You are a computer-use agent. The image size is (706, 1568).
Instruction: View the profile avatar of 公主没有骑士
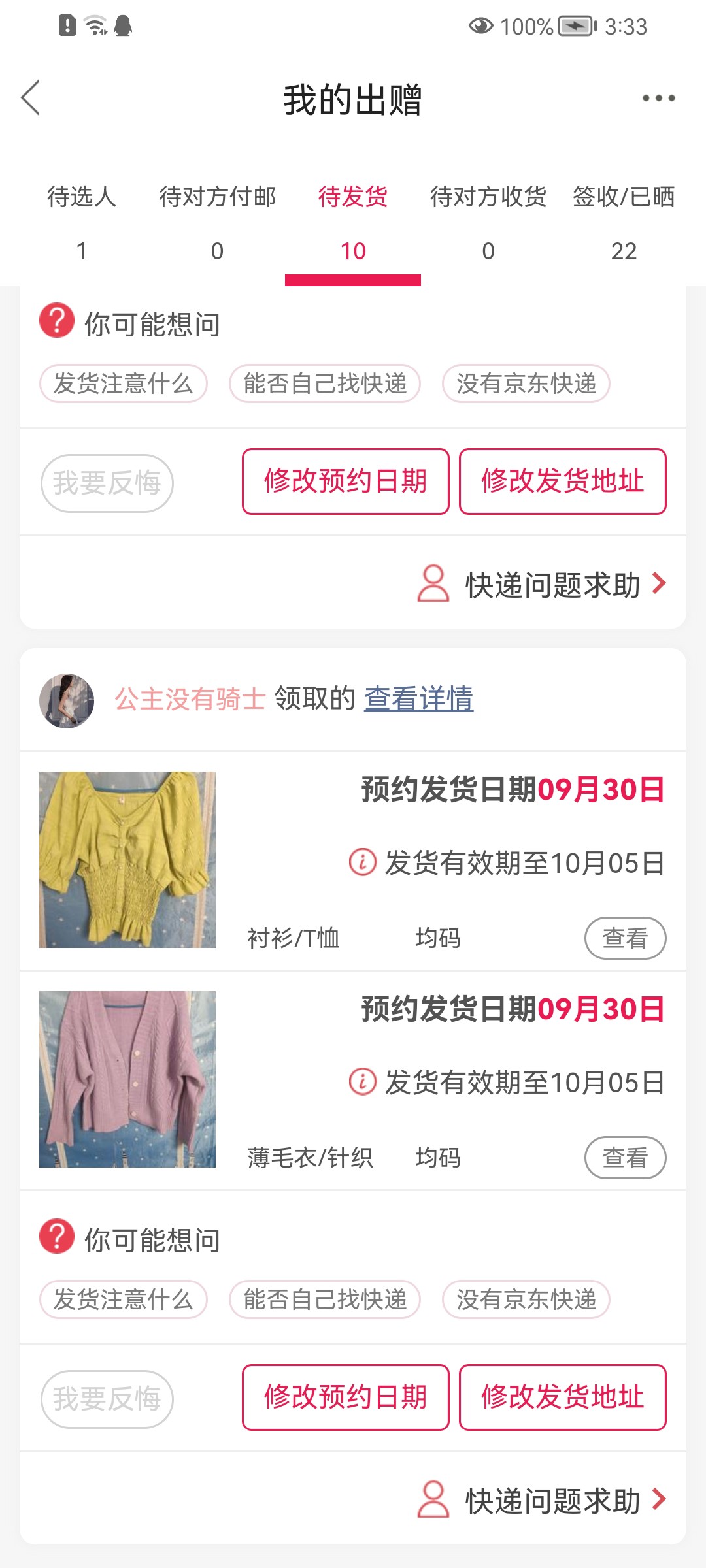(x=67, y=701)
